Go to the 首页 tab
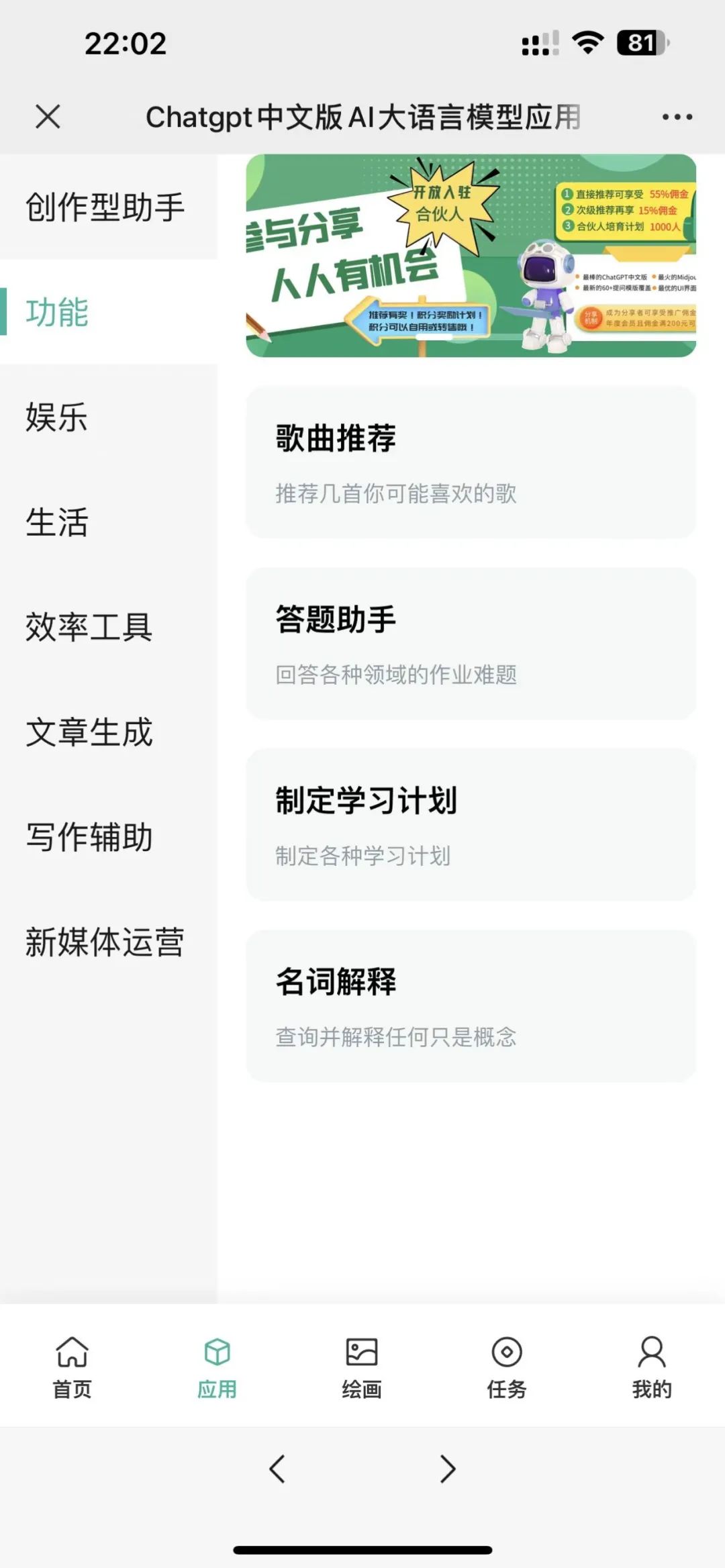 coord(72,1367)
